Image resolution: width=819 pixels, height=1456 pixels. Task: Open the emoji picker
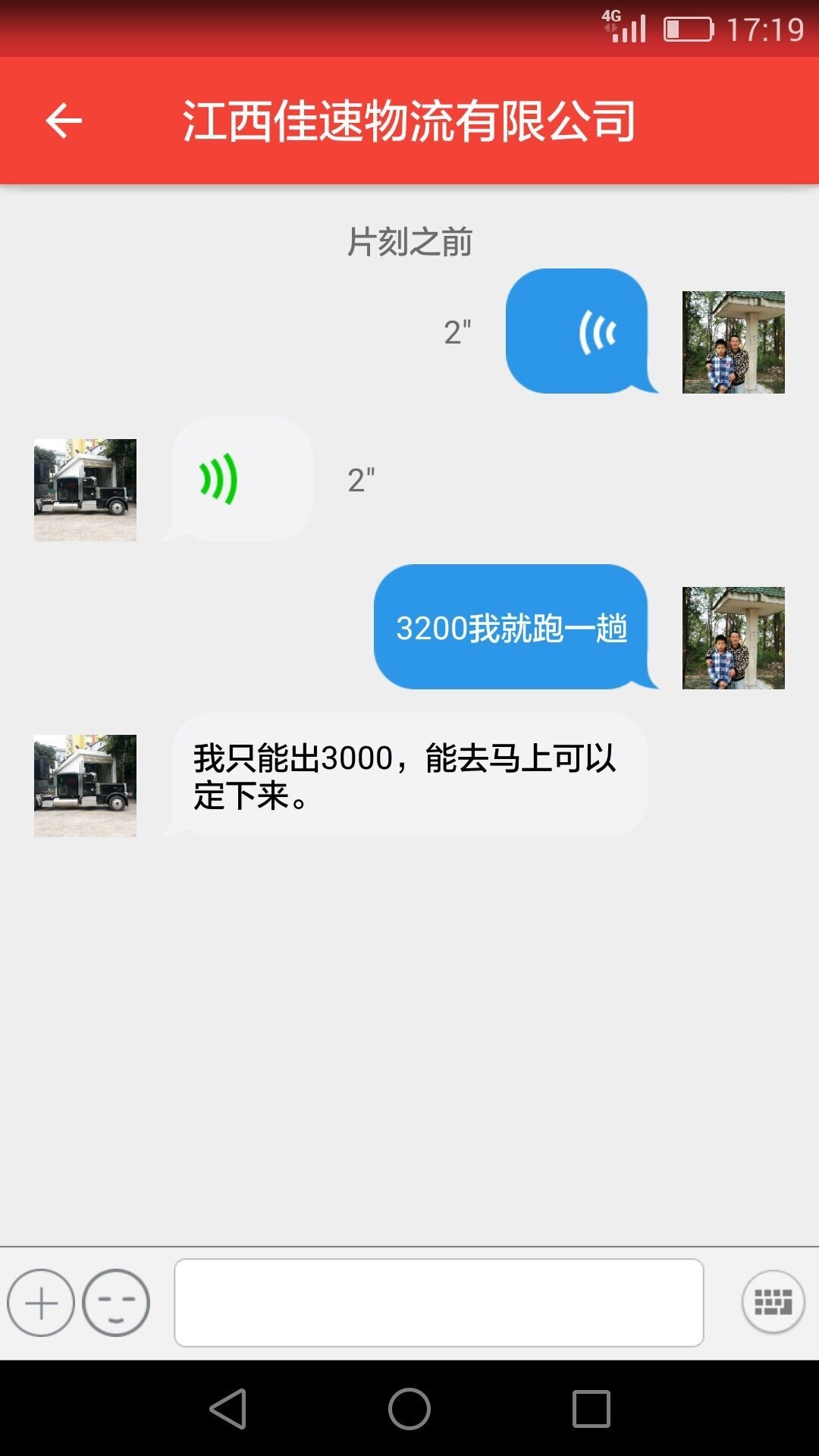116,1303
